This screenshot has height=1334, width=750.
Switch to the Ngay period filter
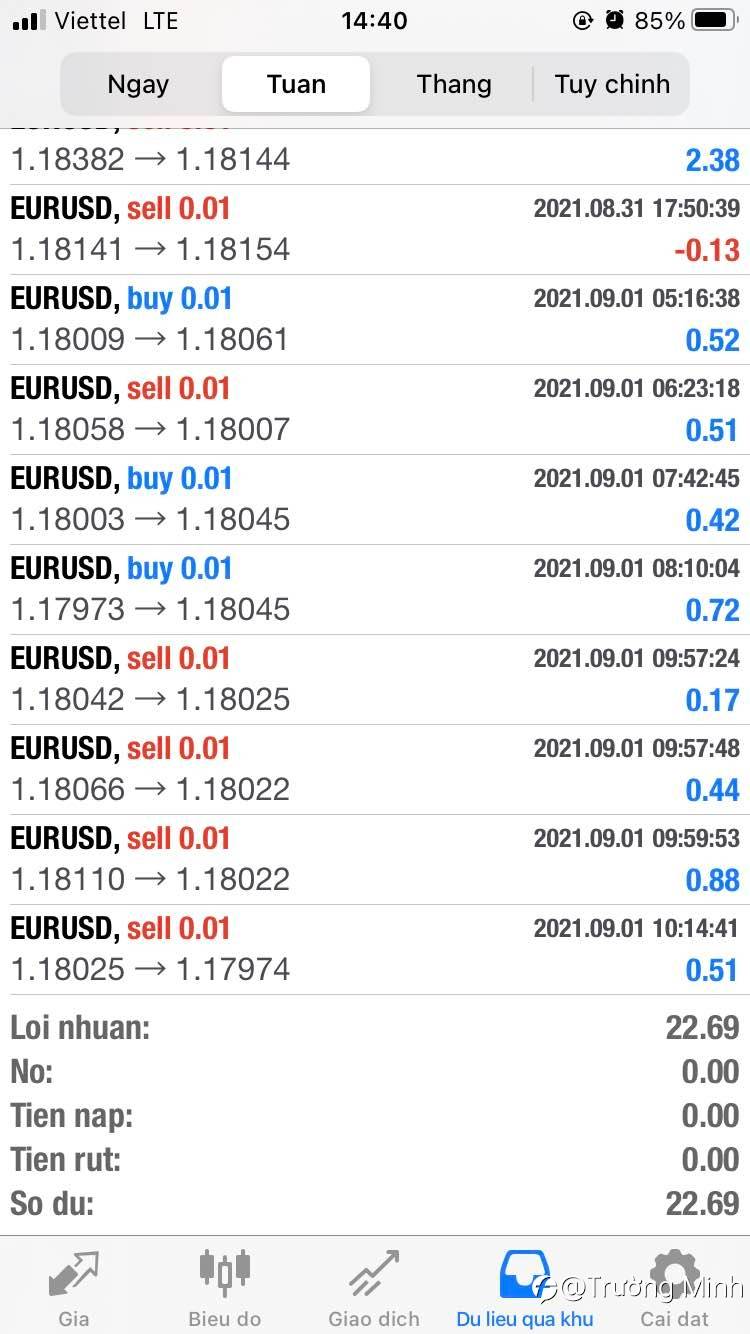[138, 84]
